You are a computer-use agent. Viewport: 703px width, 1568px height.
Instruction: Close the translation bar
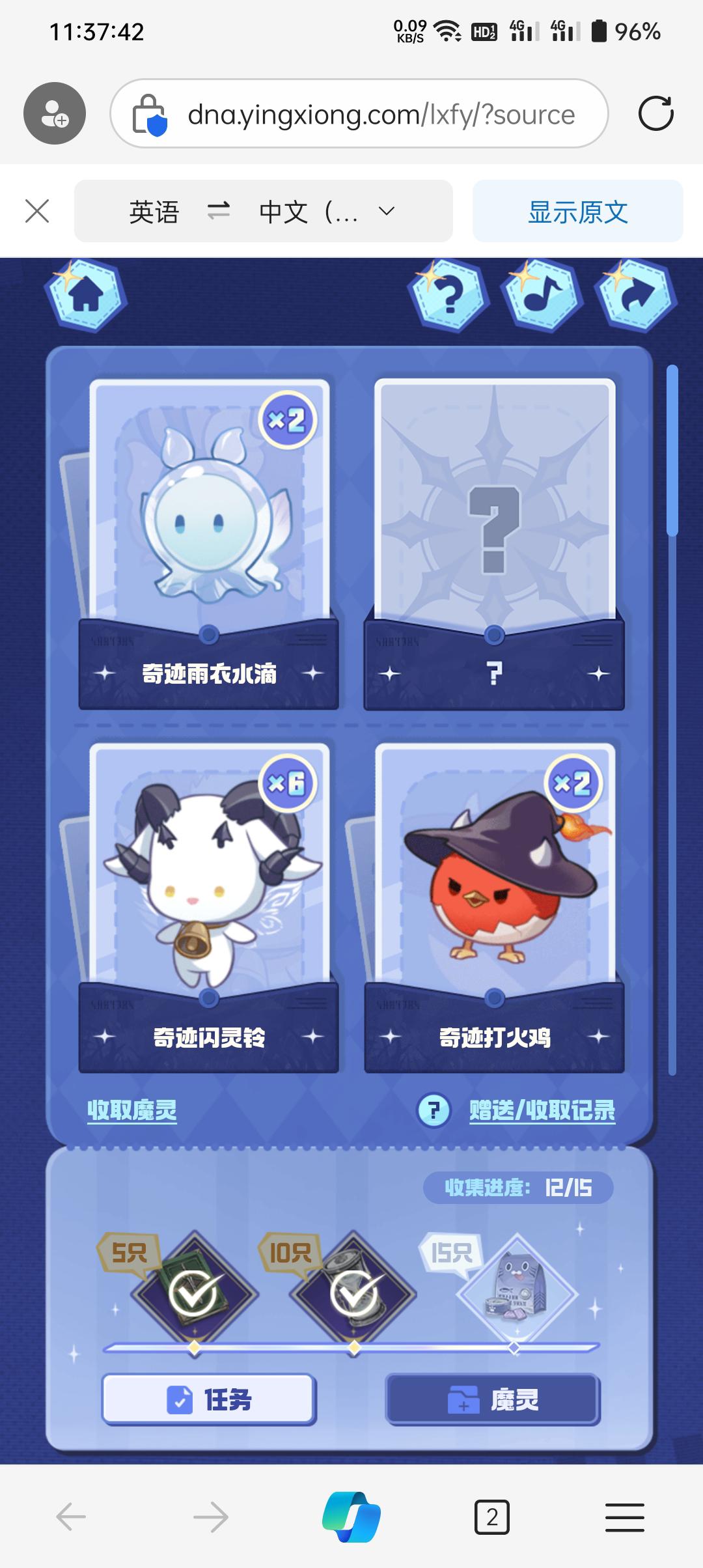click(x=37, y=212)
